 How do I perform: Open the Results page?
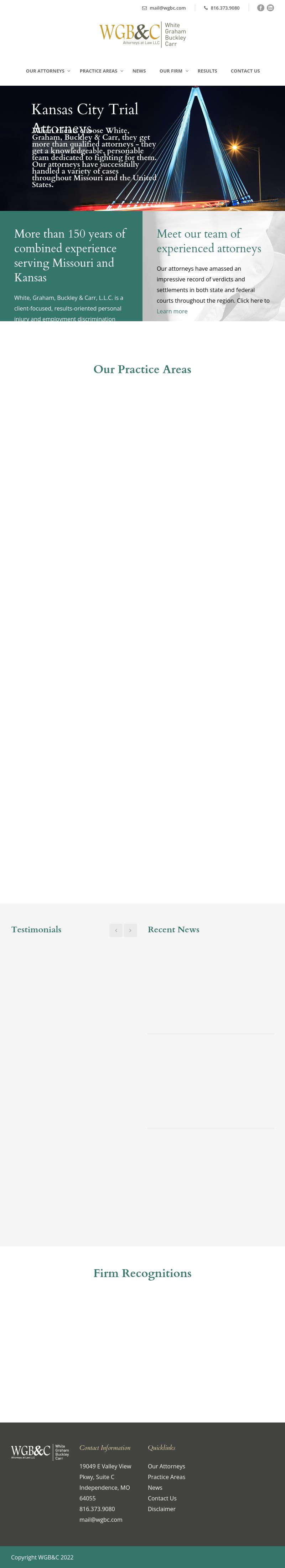tap(207, 71)
